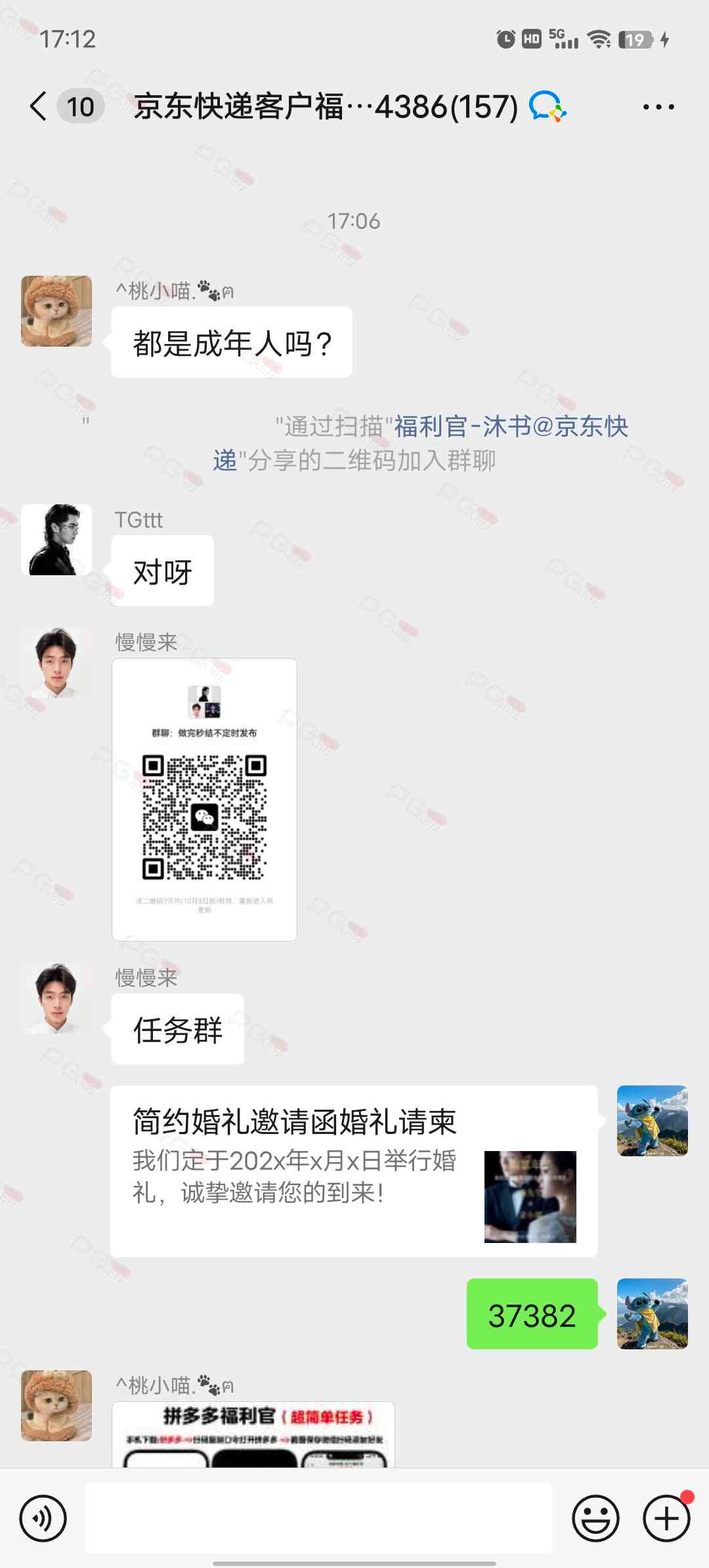The width and height of the screenshot is (709, 1568).
Task: Open the 简约婚礼邀请函 shared link card
Action: tap(354, 1171)
